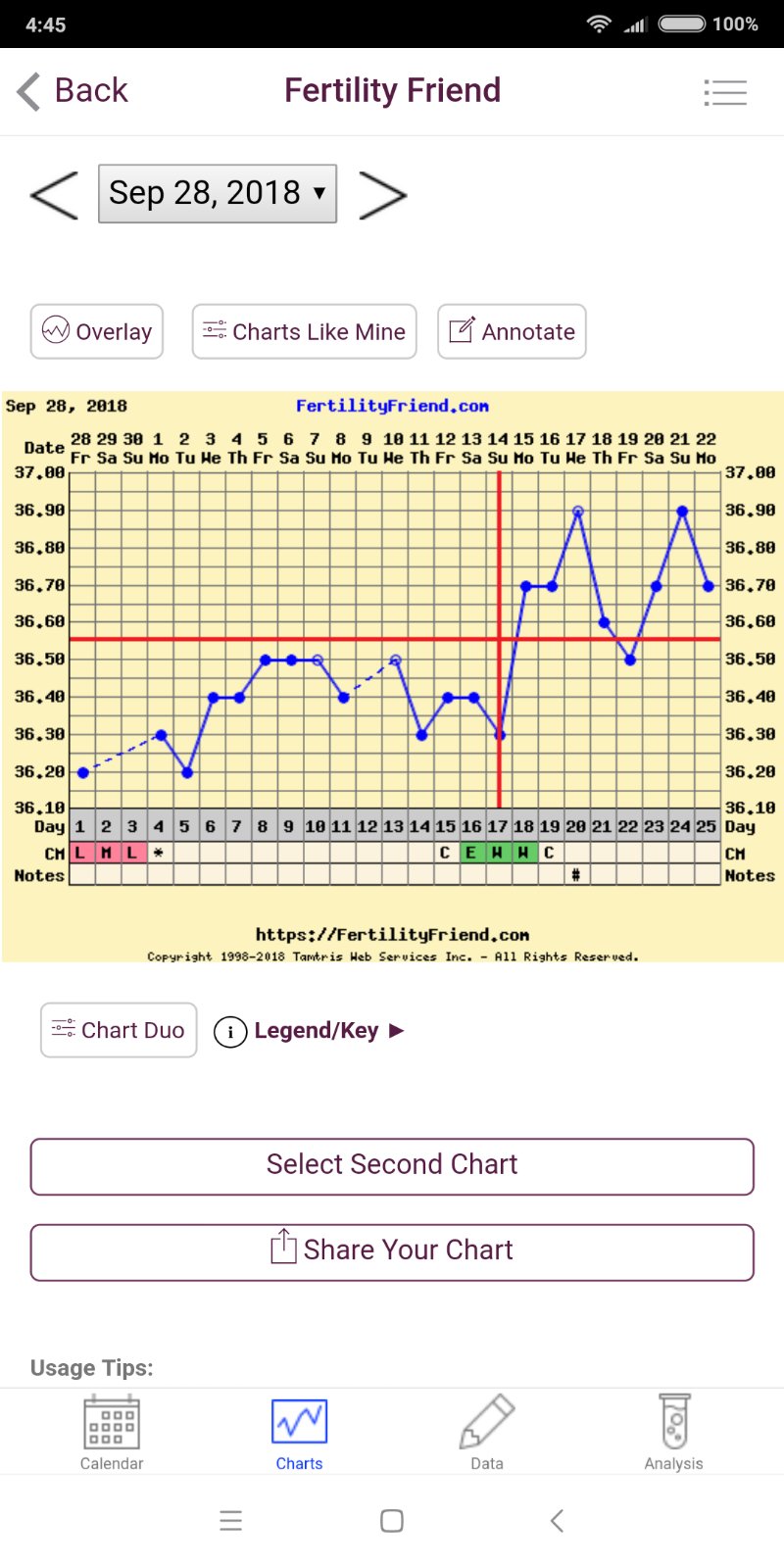Switch to the Charts tab
Image resolution: width=784 pixels, height=1568 pixels.
click(299, 1434)
